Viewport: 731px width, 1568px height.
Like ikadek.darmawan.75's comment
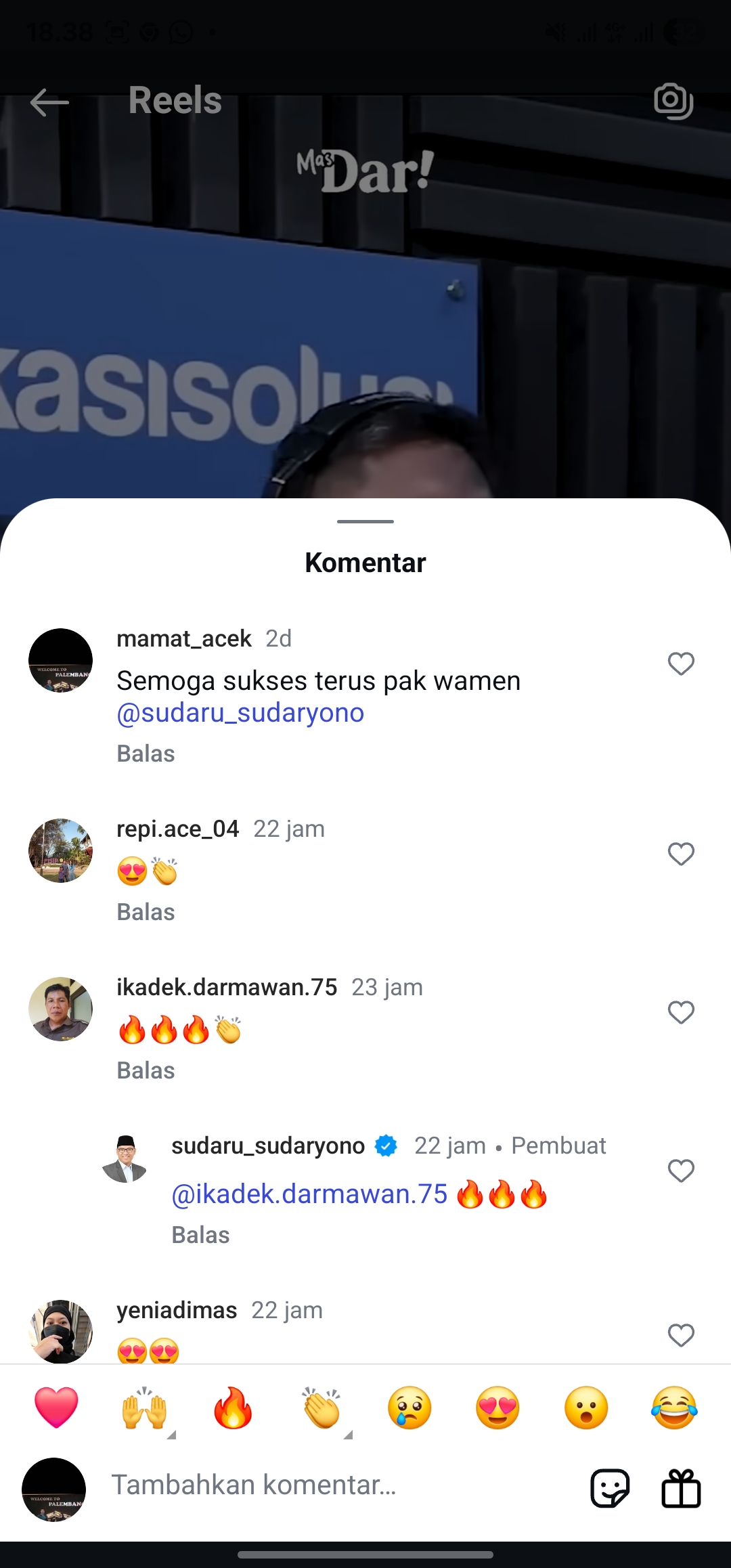point(681,1012)
